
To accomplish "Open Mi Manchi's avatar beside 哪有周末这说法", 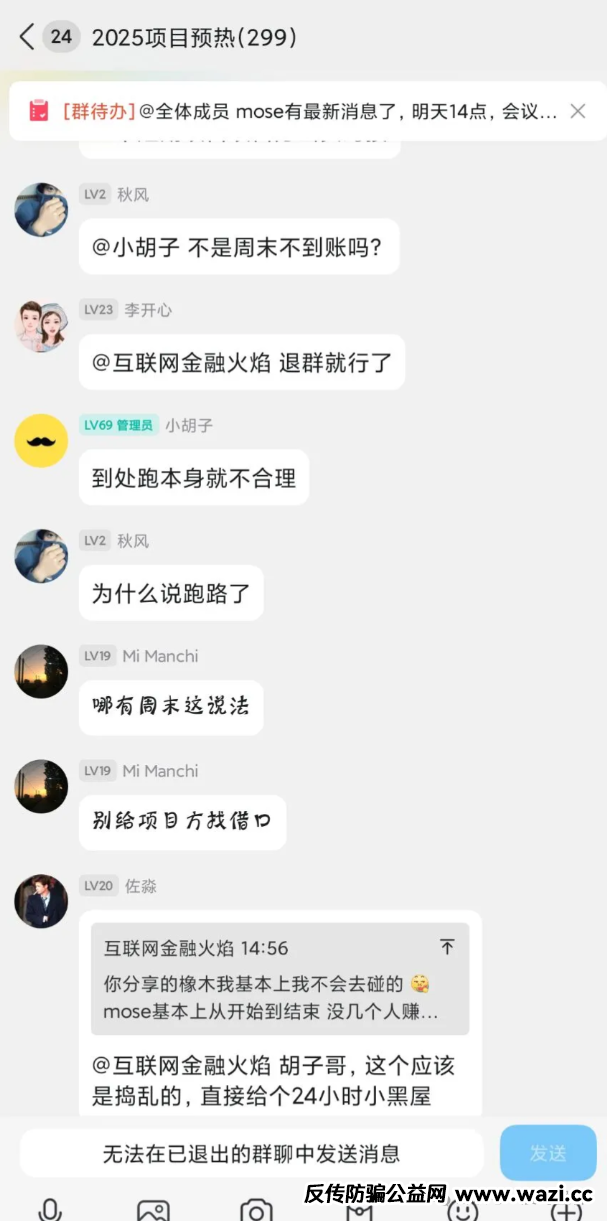I will pyautogui.click(x=41, y=671).
